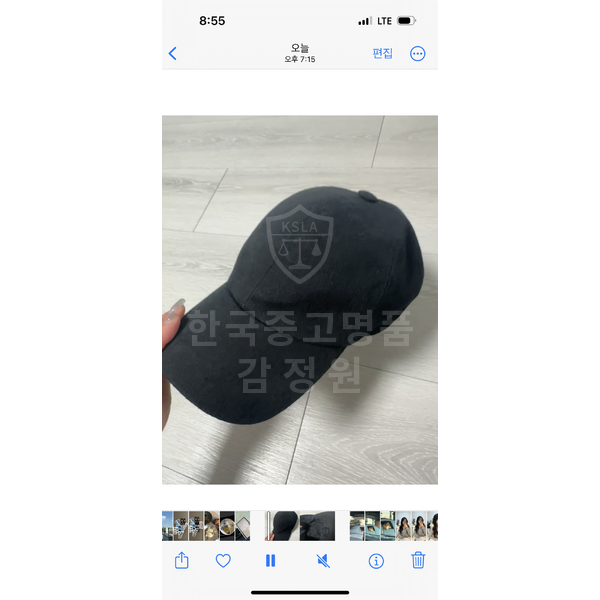Open the more options ellipsis menu
The image size is (600, 600).
pyautogui.click(x=418, y=54)
